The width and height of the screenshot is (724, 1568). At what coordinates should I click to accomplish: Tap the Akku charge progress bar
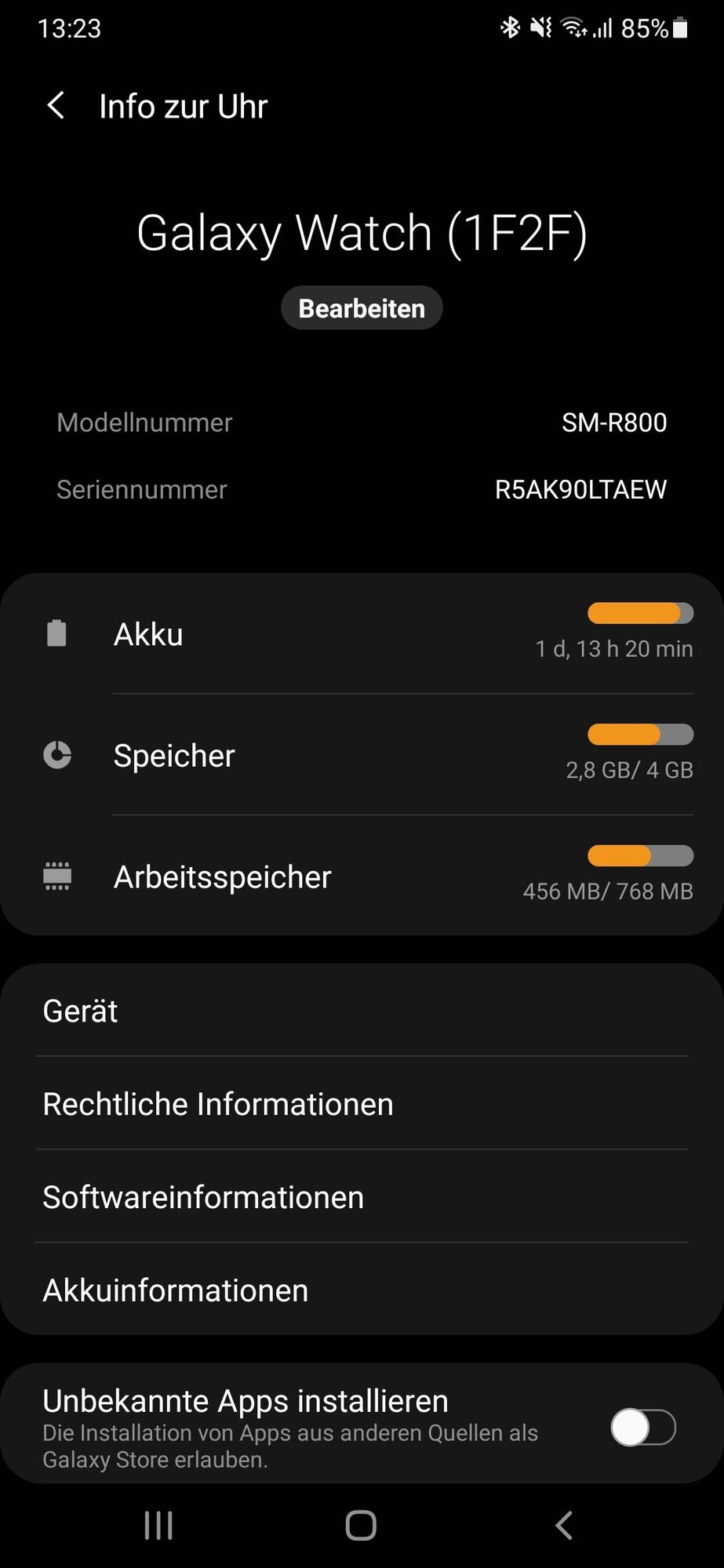tap(640, 613)
